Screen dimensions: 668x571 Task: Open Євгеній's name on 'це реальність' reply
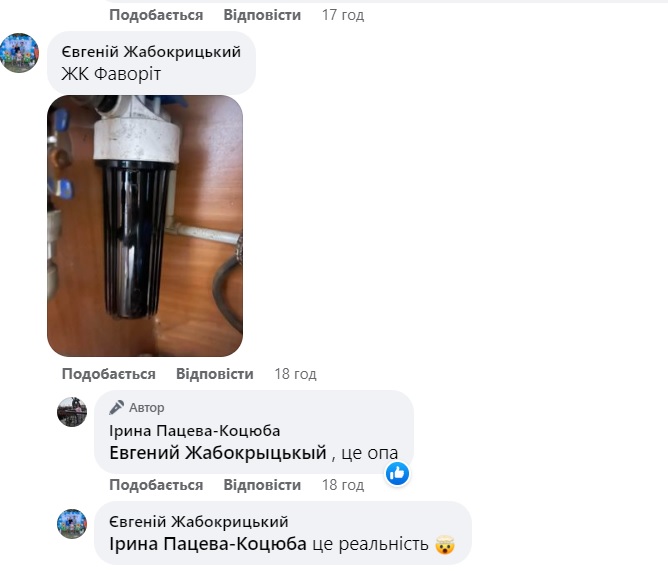click(198, 522)
